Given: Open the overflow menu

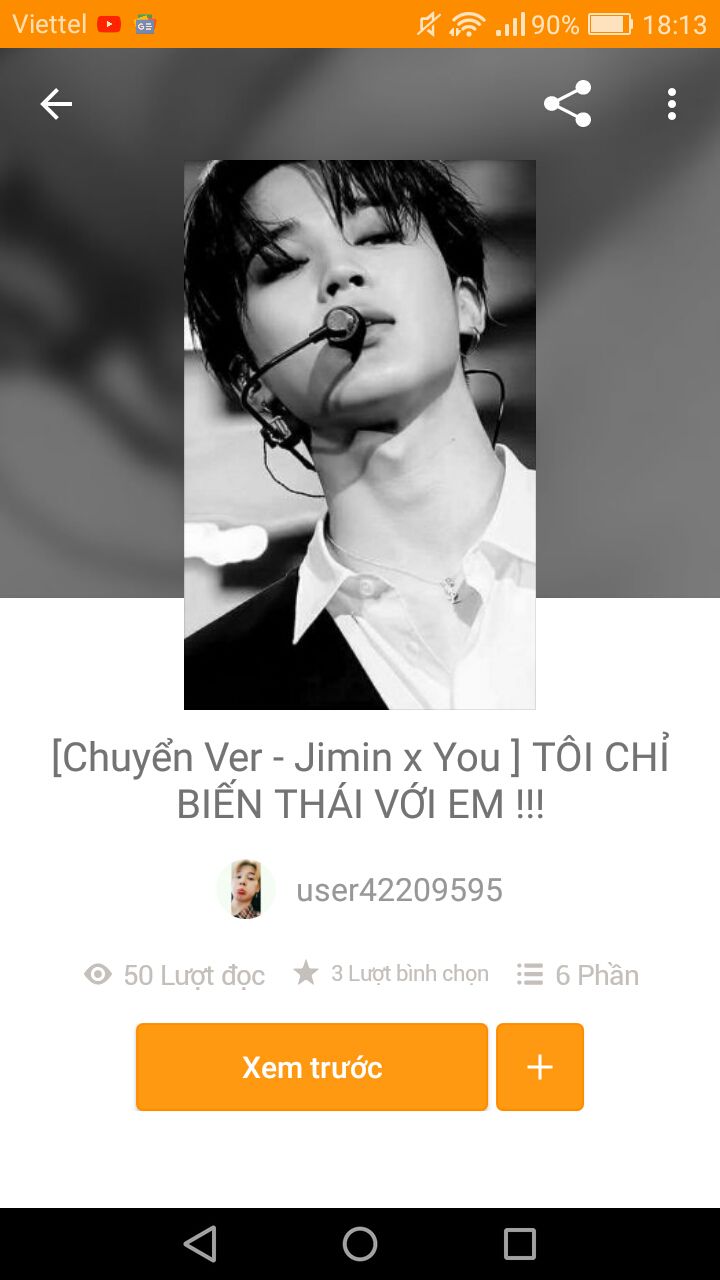Looking at the screenshot, I should (671, 104).
